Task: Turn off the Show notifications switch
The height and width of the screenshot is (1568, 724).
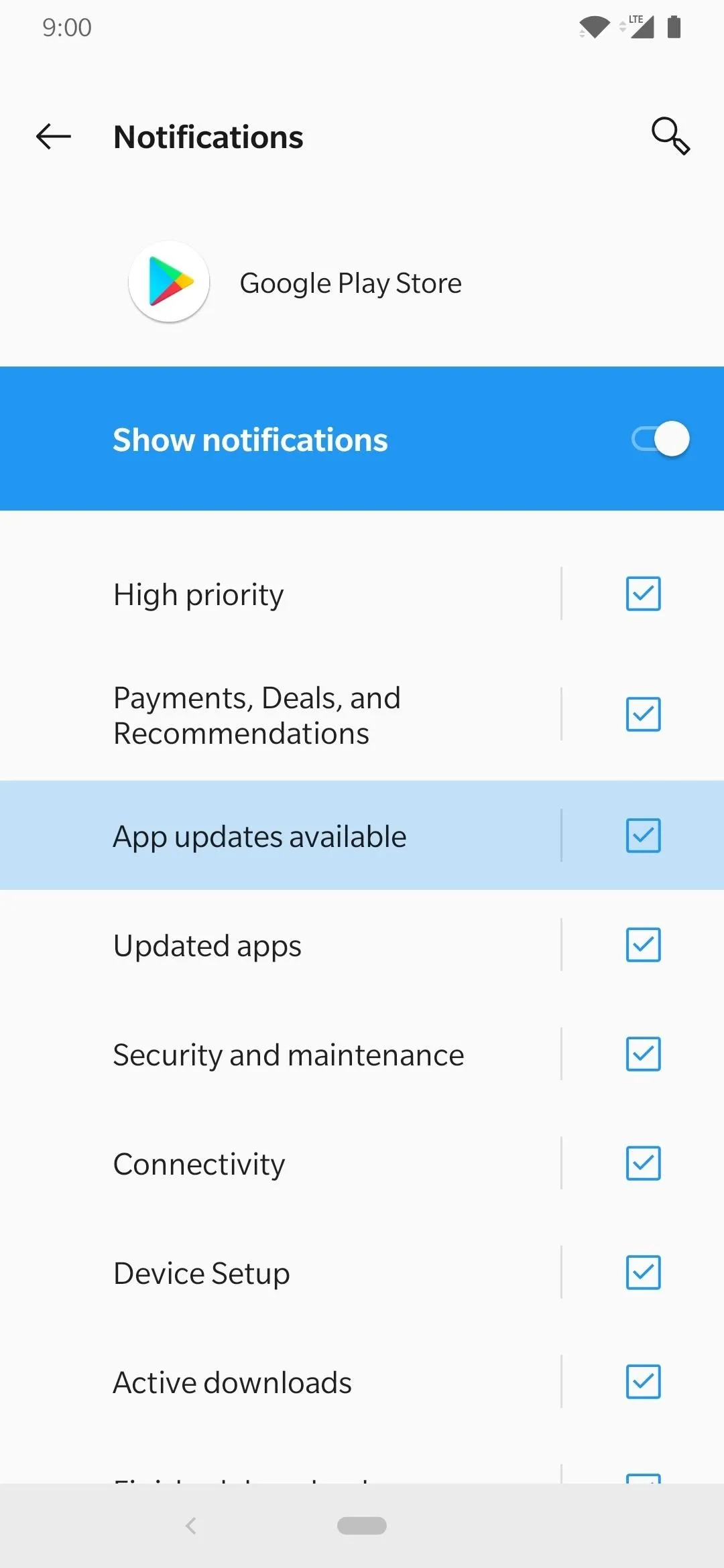Action: point(660,439)
